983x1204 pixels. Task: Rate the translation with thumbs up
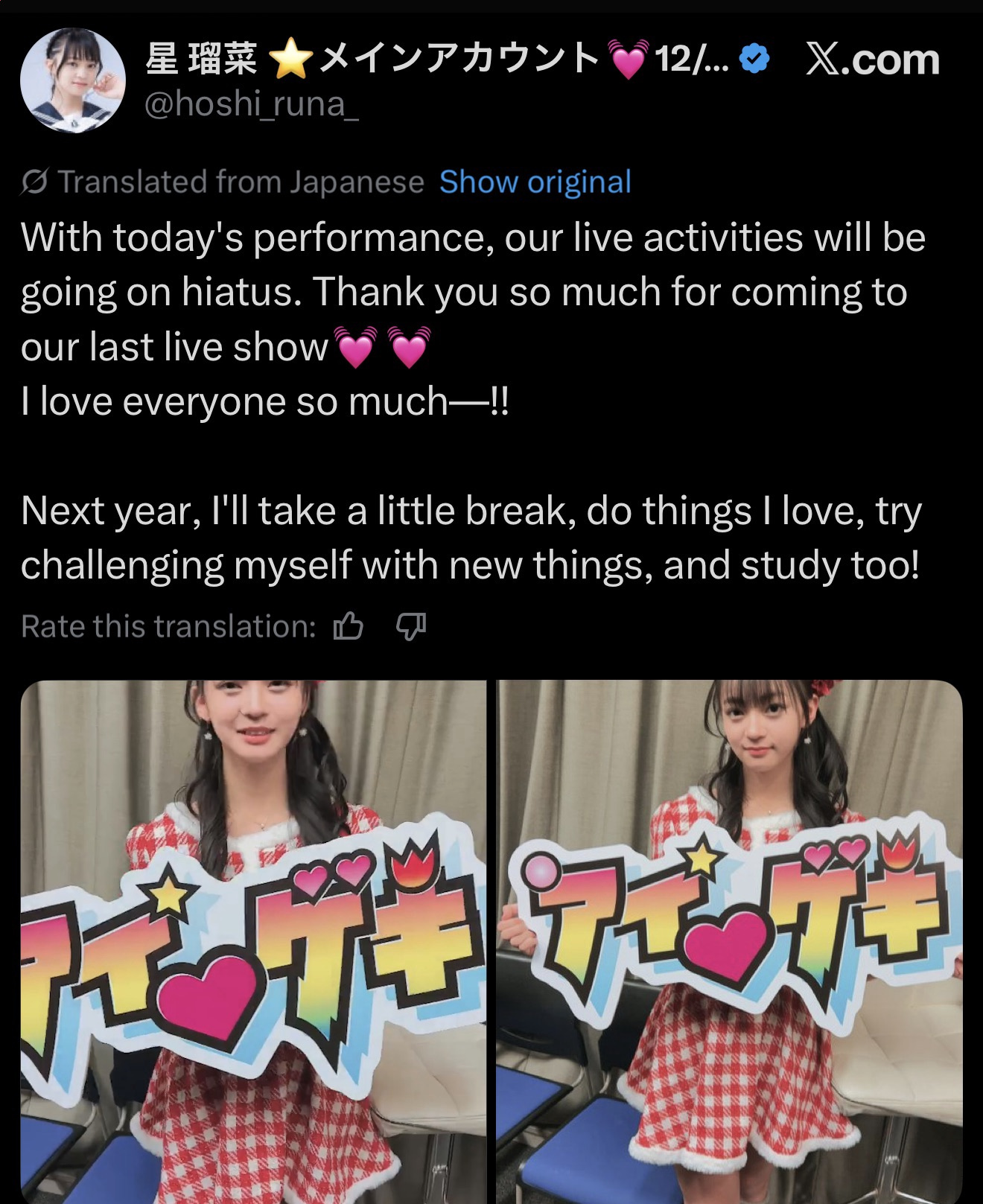point(349,626)
